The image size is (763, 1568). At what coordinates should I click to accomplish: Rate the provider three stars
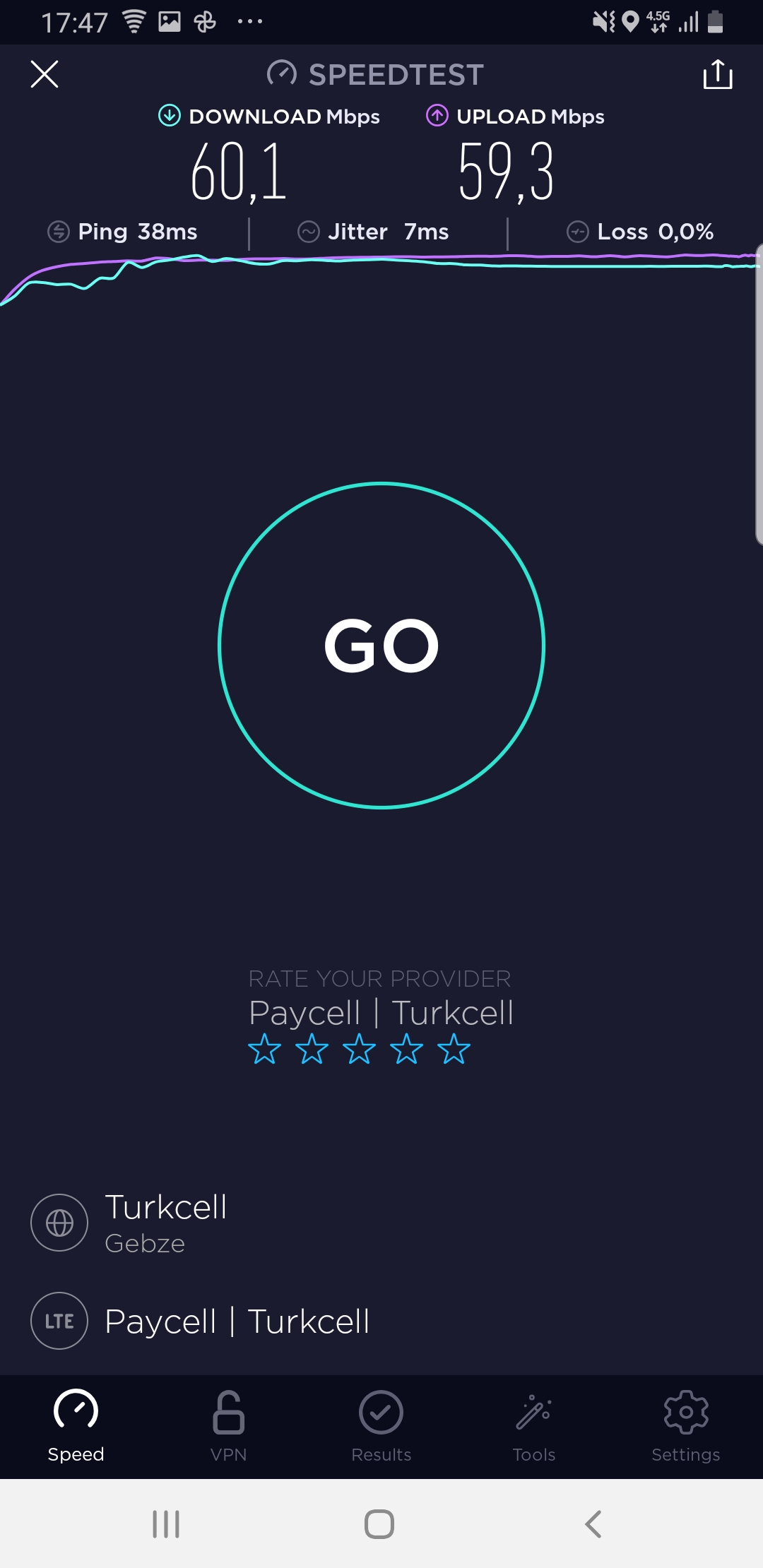tap(359, 1049)
